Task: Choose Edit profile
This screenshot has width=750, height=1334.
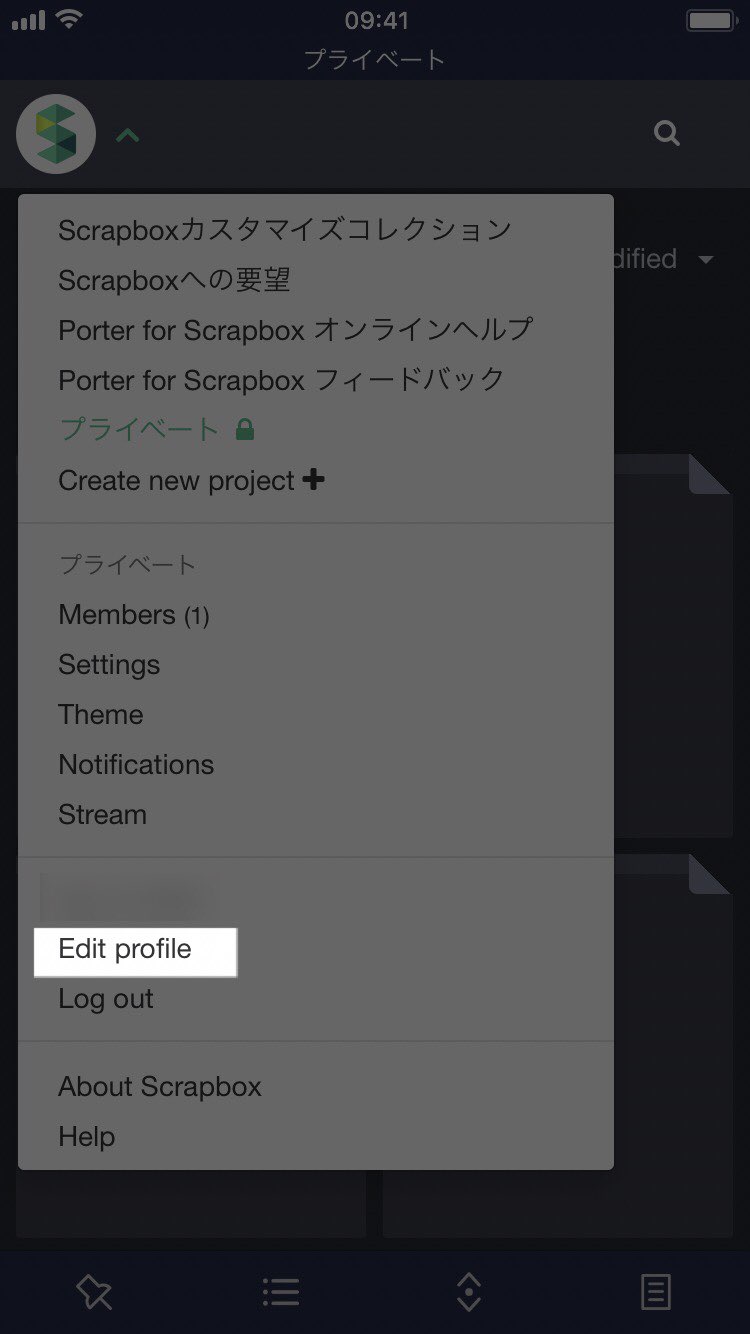Action: [125, 949]
